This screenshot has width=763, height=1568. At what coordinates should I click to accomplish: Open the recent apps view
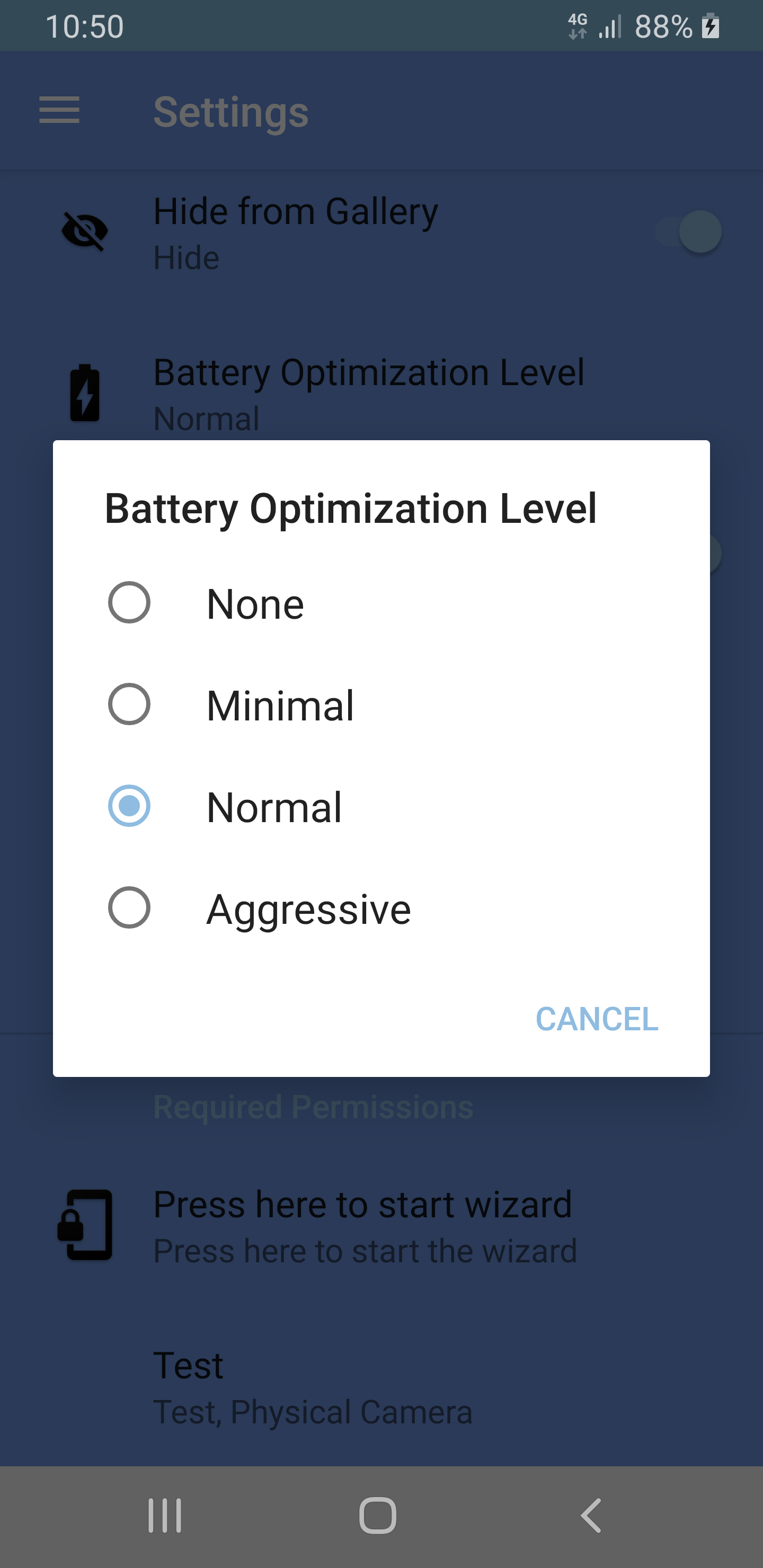coord(164,1516)
